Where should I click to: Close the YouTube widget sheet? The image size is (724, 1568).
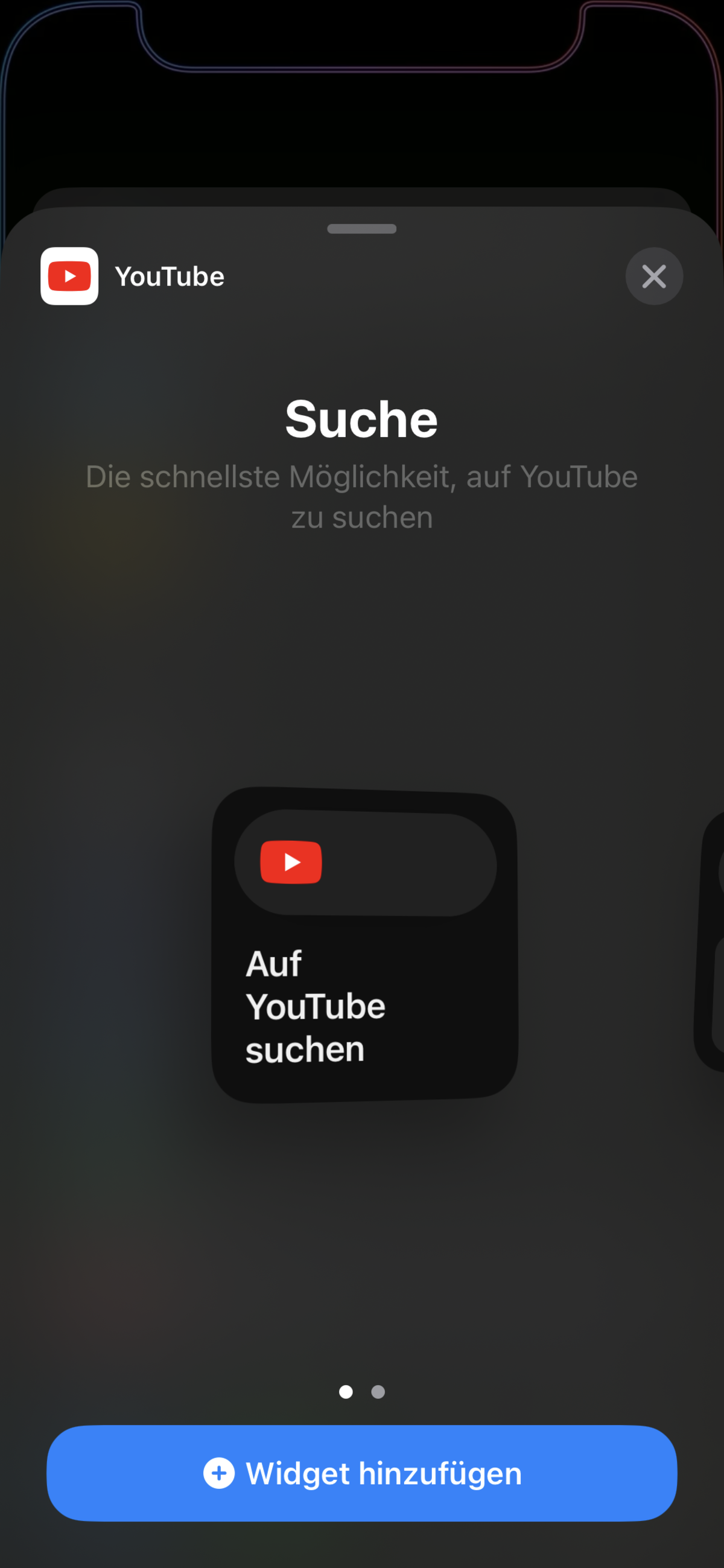[x=654, y=276]
